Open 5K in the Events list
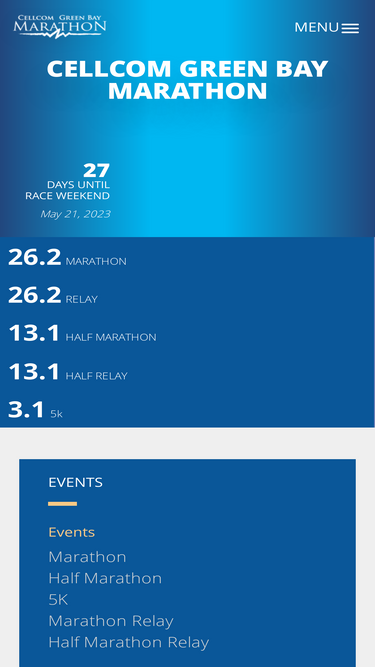Viewport: 375px width, 667px height. point(58,599)
